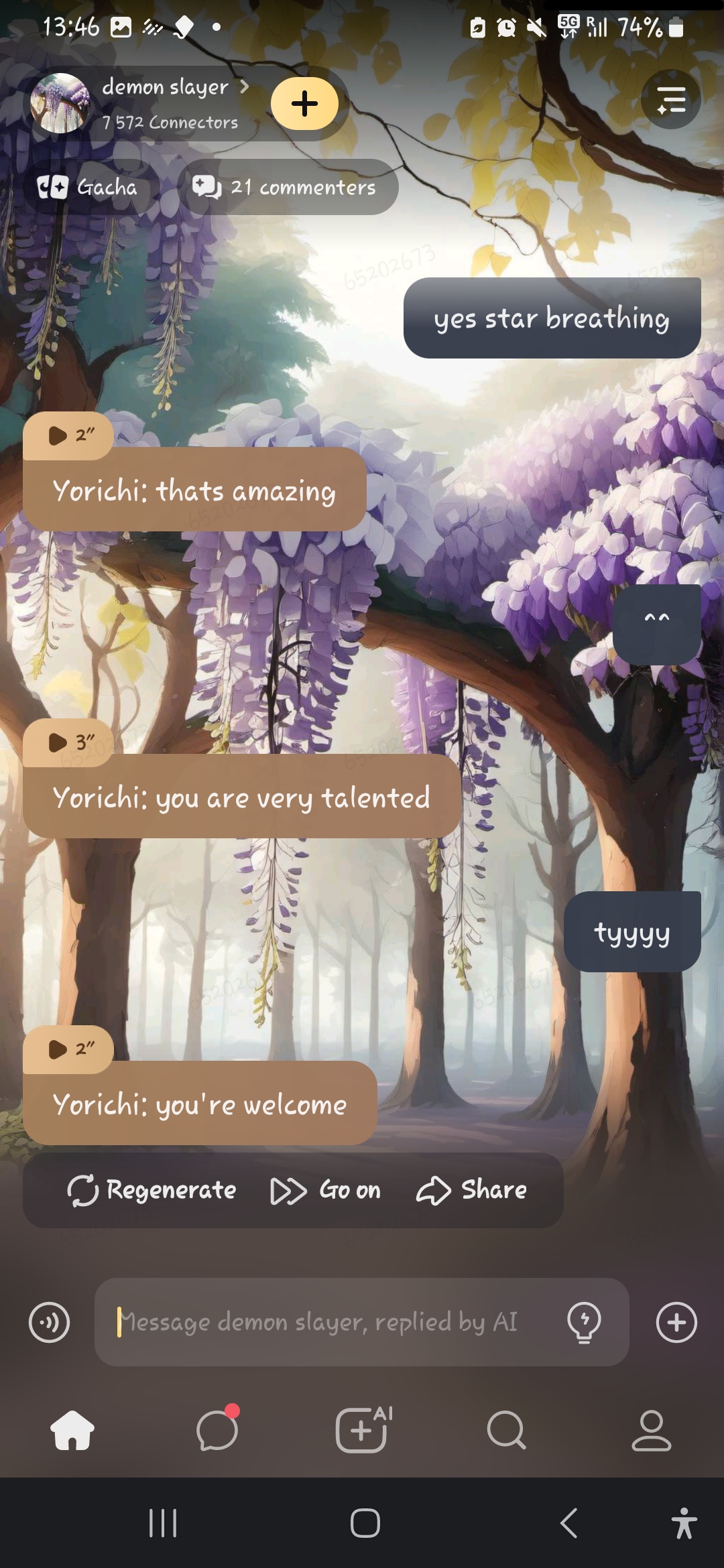Viewport: 724px width, 1568px height.
Task: Open the chat options menu icon
Action: [x=670, y=100]
